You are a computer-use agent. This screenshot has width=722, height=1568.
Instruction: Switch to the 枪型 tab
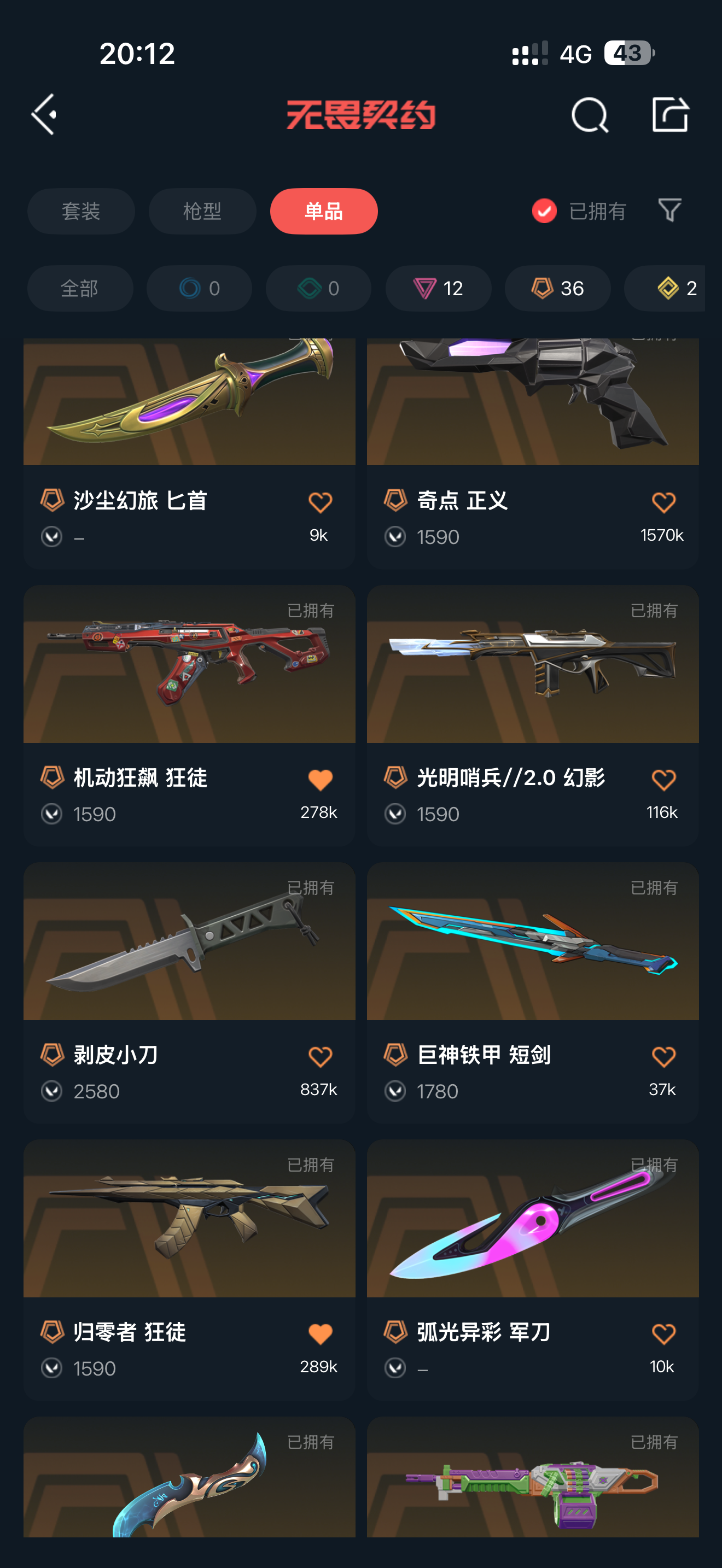point(202,211)
